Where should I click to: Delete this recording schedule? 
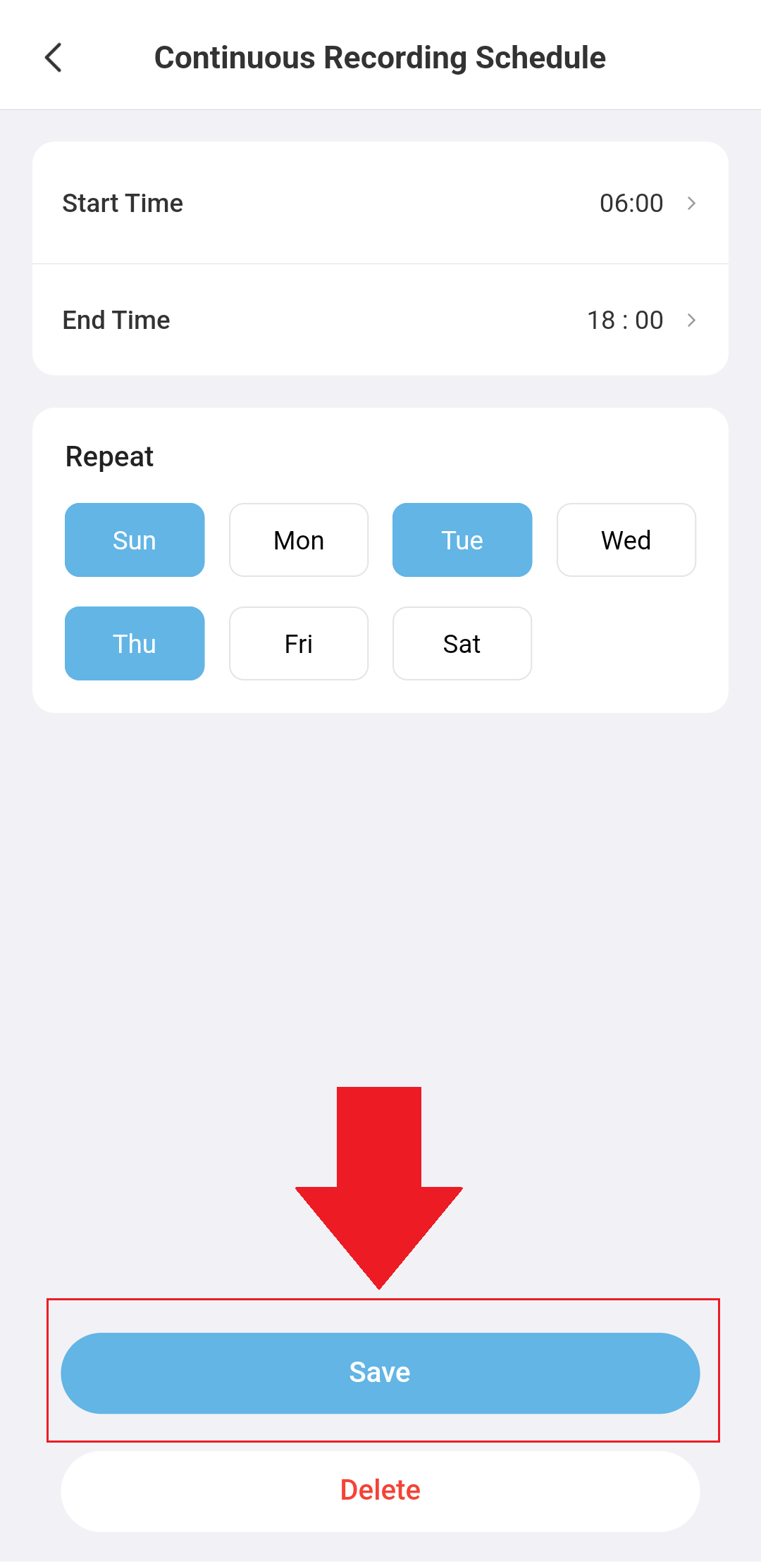[x=380, y=1491]
